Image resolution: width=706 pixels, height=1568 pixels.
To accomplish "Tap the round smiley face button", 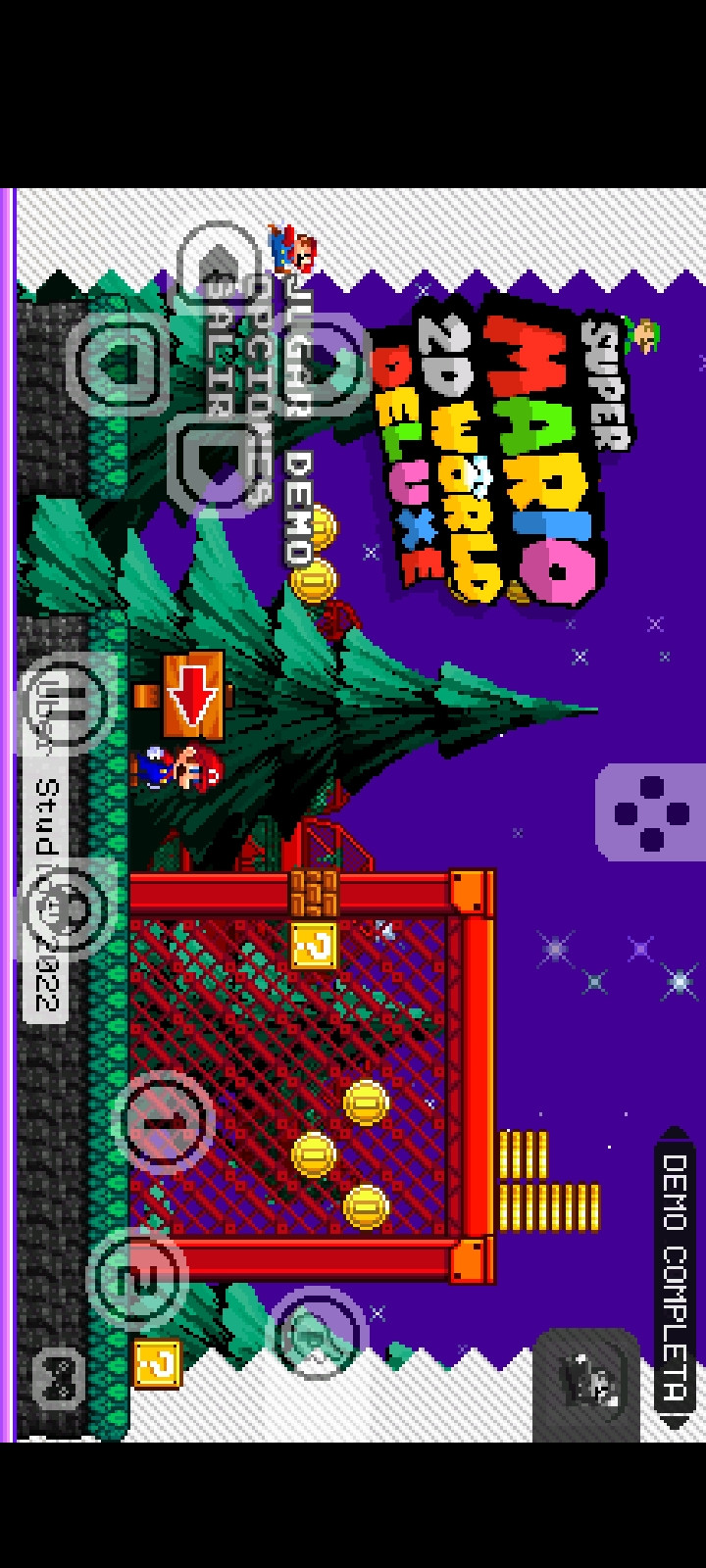I will (69, 908).
